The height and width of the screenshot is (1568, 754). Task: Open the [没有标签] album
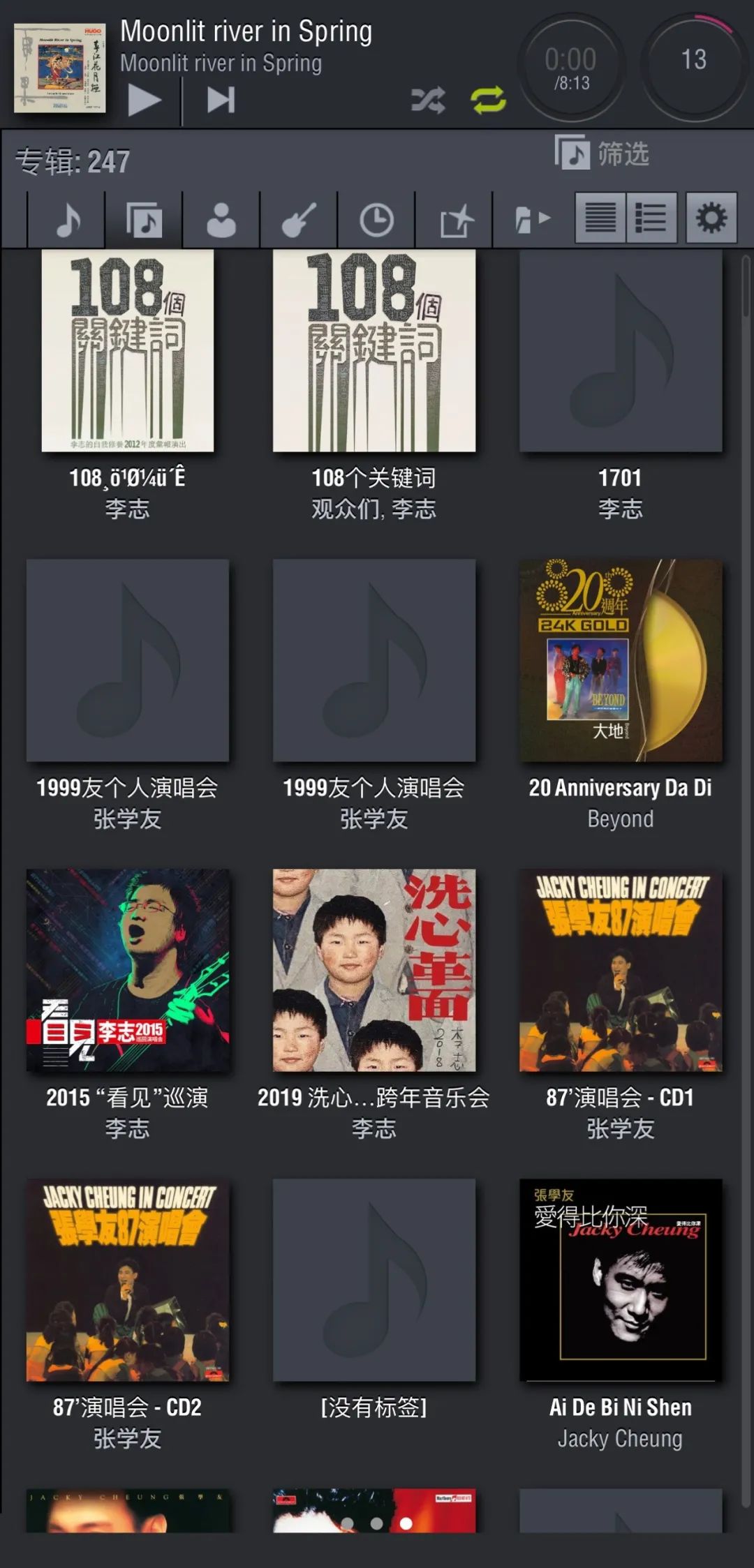click(x=374, y=1280)
